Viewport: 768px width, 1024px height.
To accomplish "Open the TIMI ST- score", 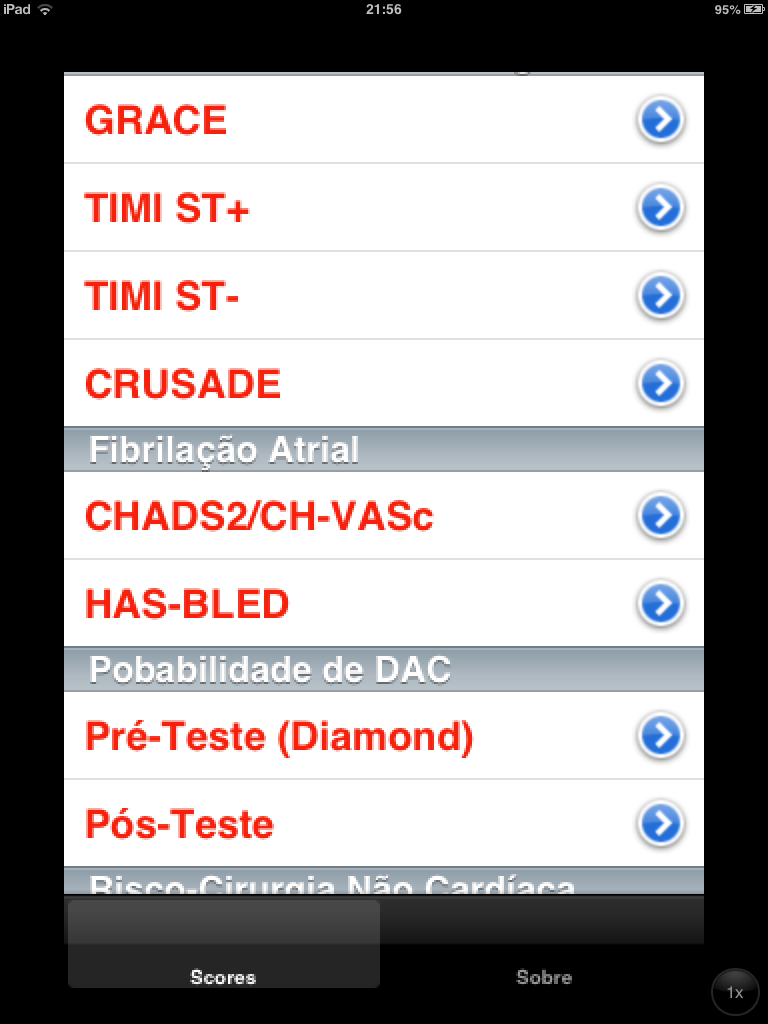I will tap(384, 296).
